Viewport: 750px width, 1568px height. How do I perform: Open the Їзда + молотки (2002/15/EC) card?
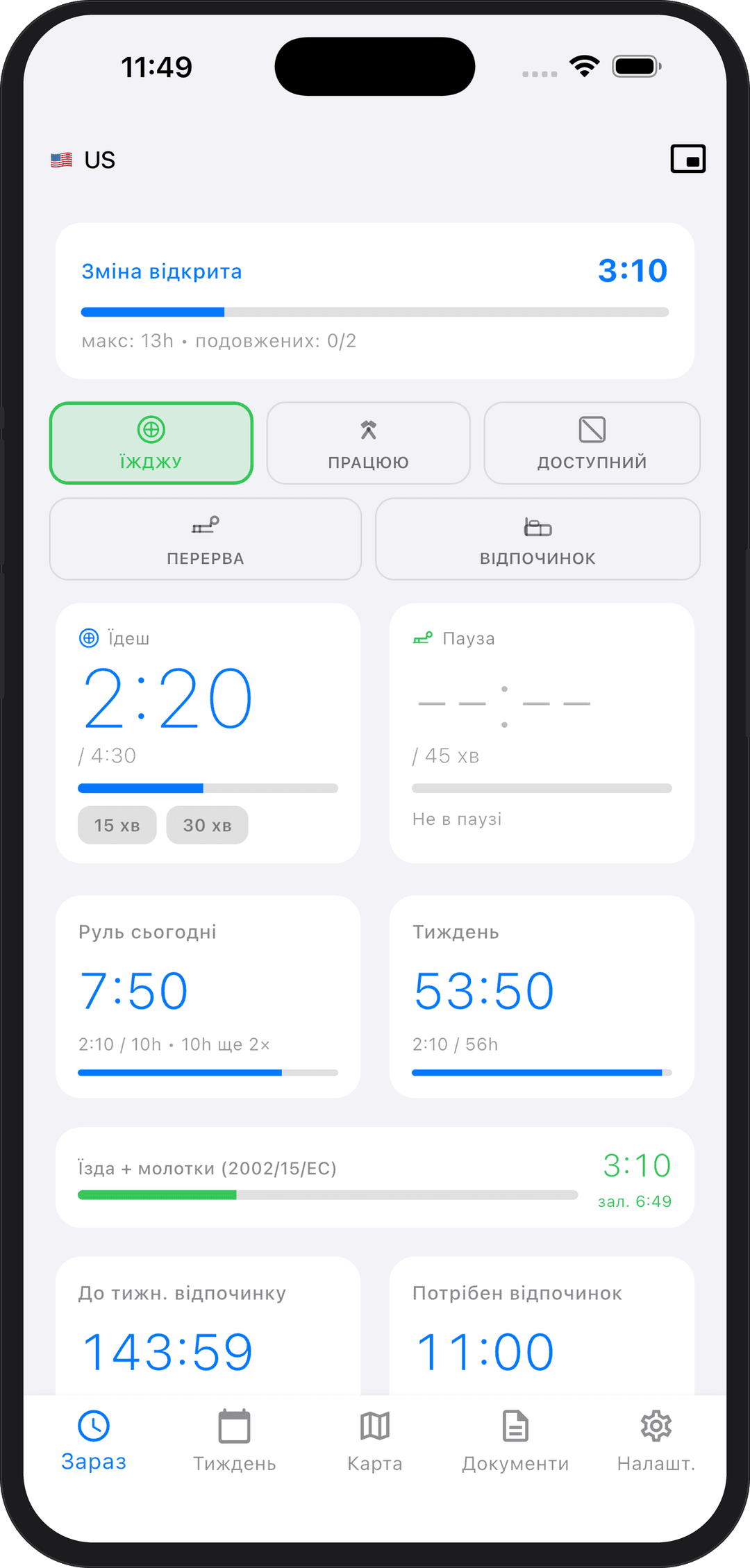pos(375,1177)
